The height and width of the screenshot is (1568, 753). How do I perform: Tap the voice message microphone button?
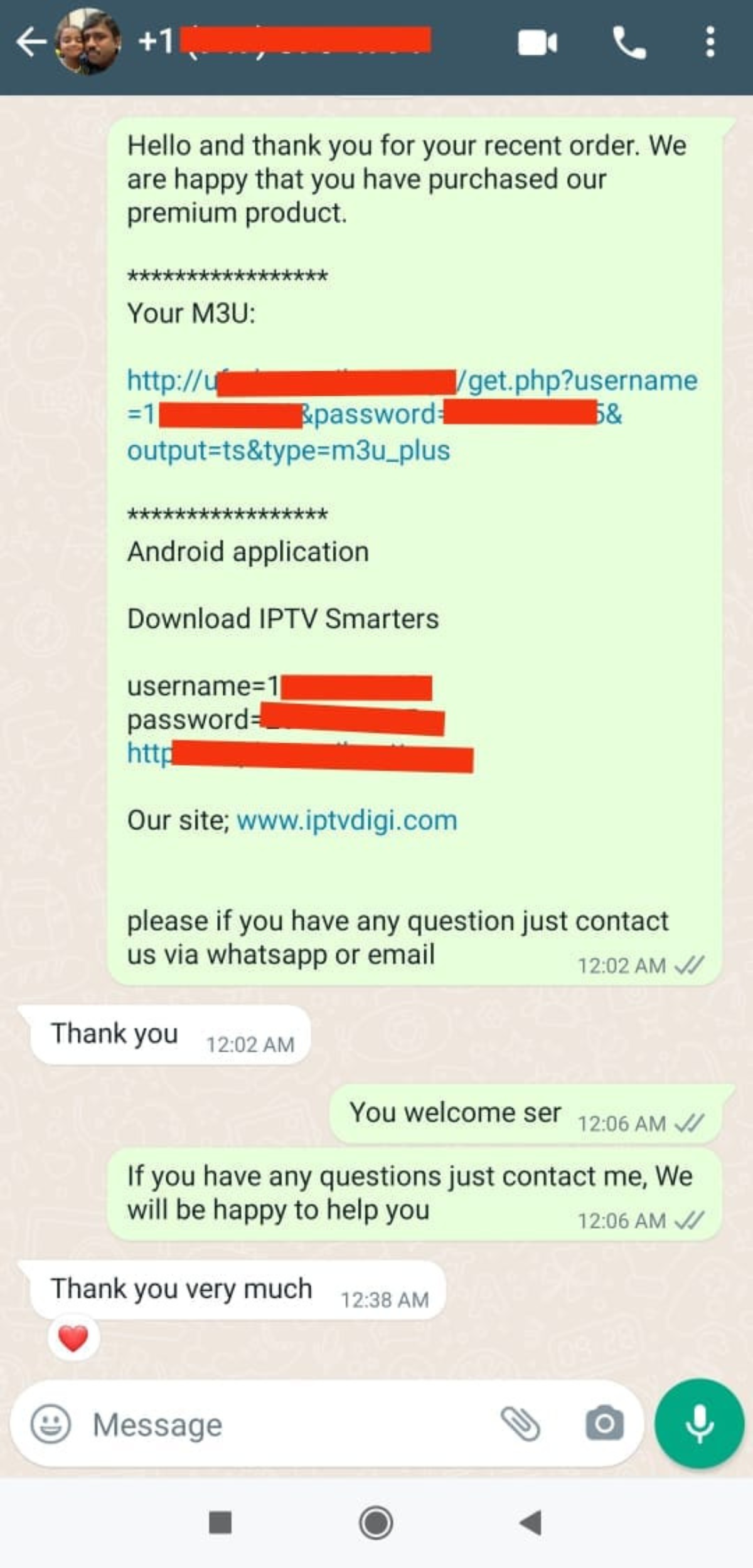699,1423
